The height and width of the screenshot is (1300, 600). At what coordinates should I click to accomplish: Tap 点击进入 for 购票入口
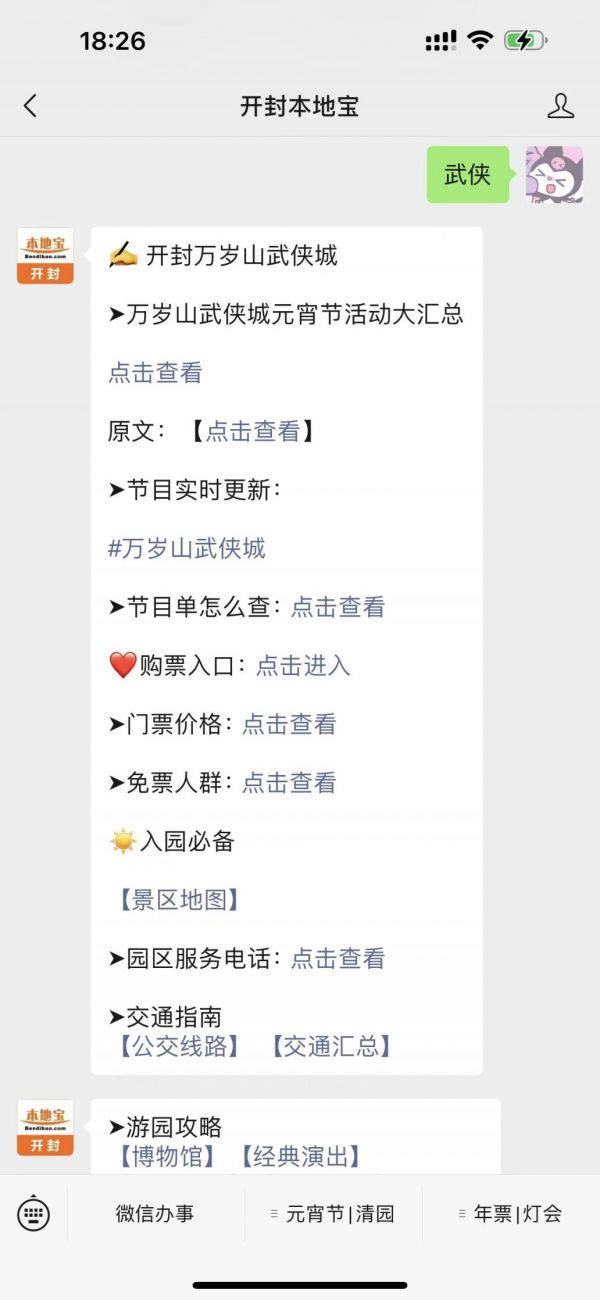[x=303, y=665]
